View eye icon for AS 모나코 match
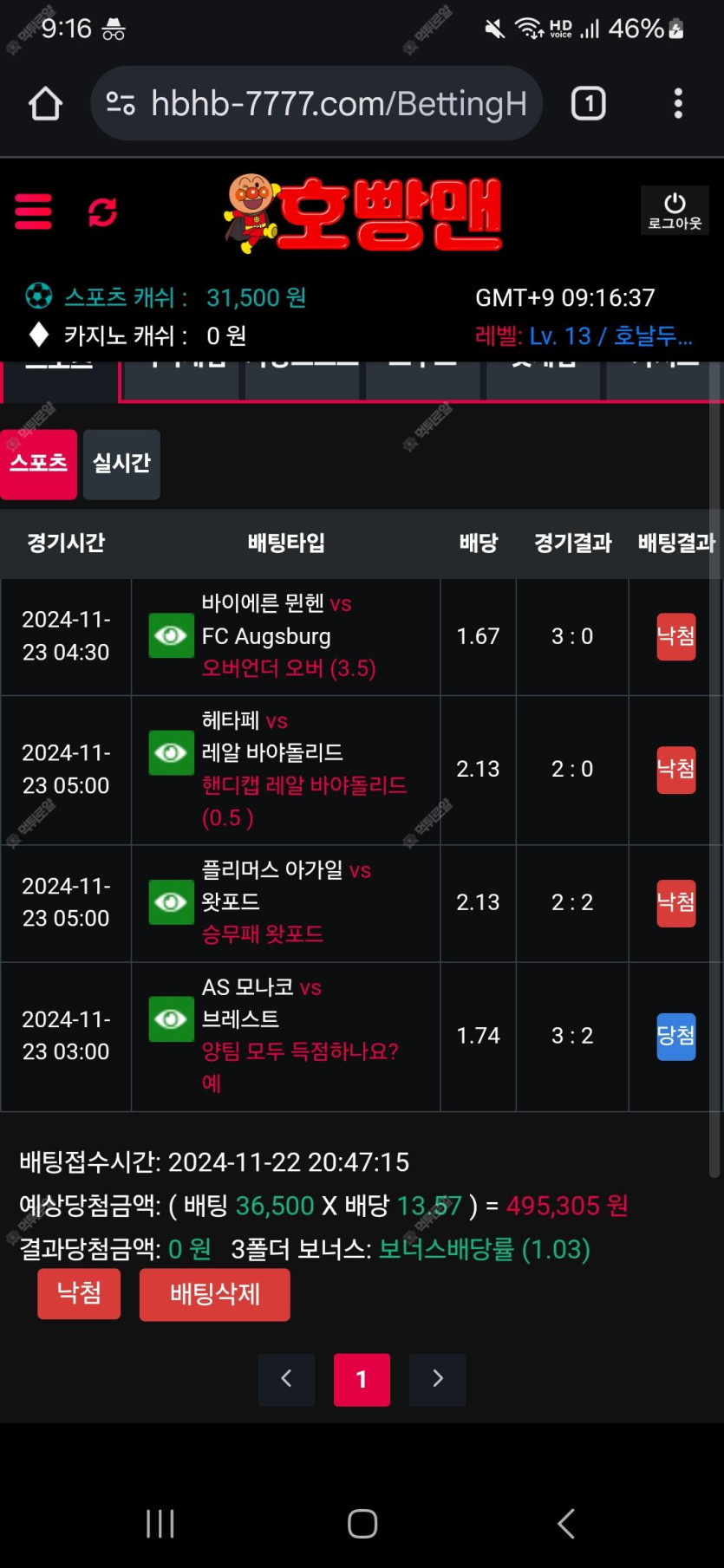The height and width of the screenshot is (1568, 724). (171, 1019)
